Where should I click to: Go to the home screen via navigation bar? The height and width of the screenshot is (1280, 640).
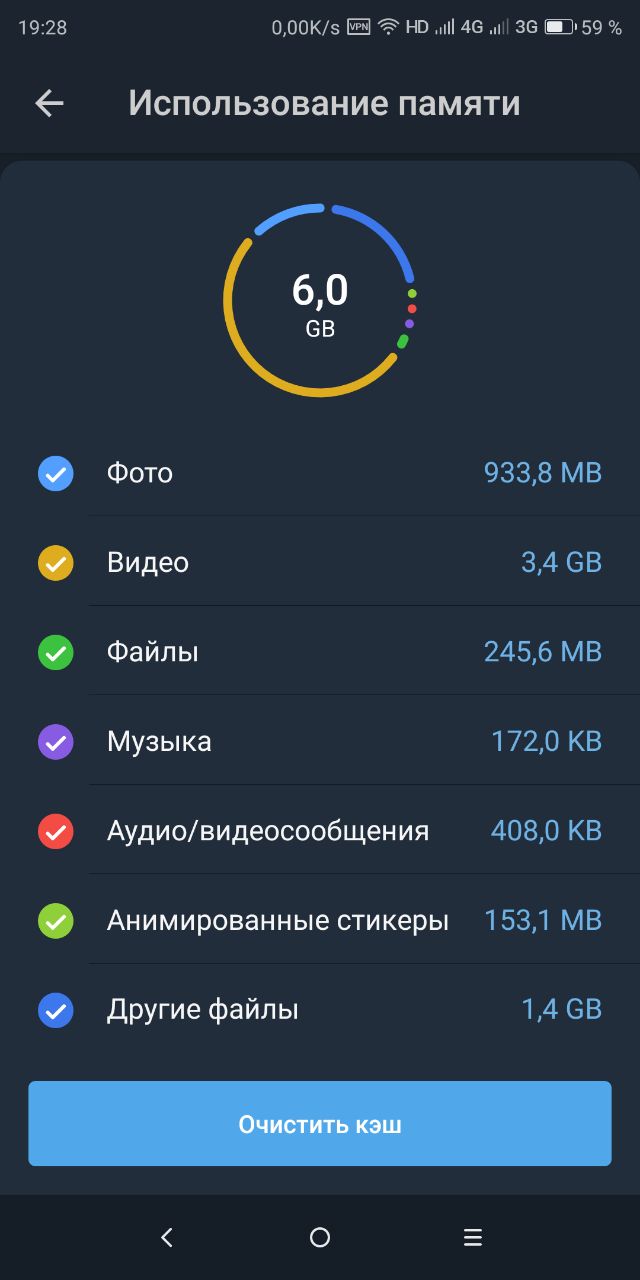(320, 1238)
